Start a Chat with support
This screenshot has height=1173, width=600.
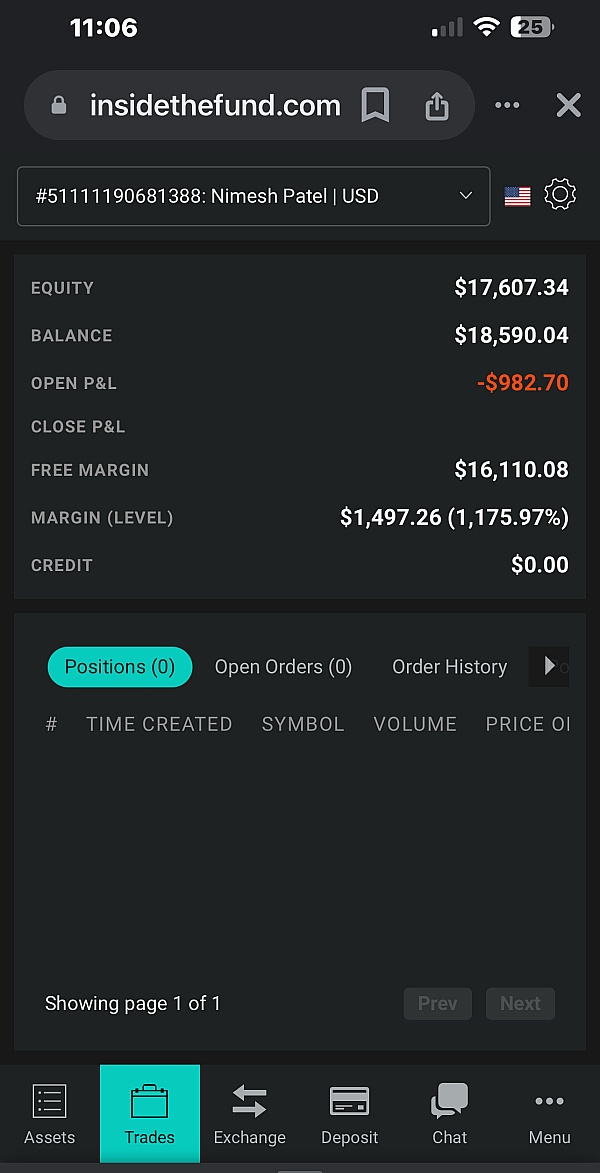(450, 1114)
